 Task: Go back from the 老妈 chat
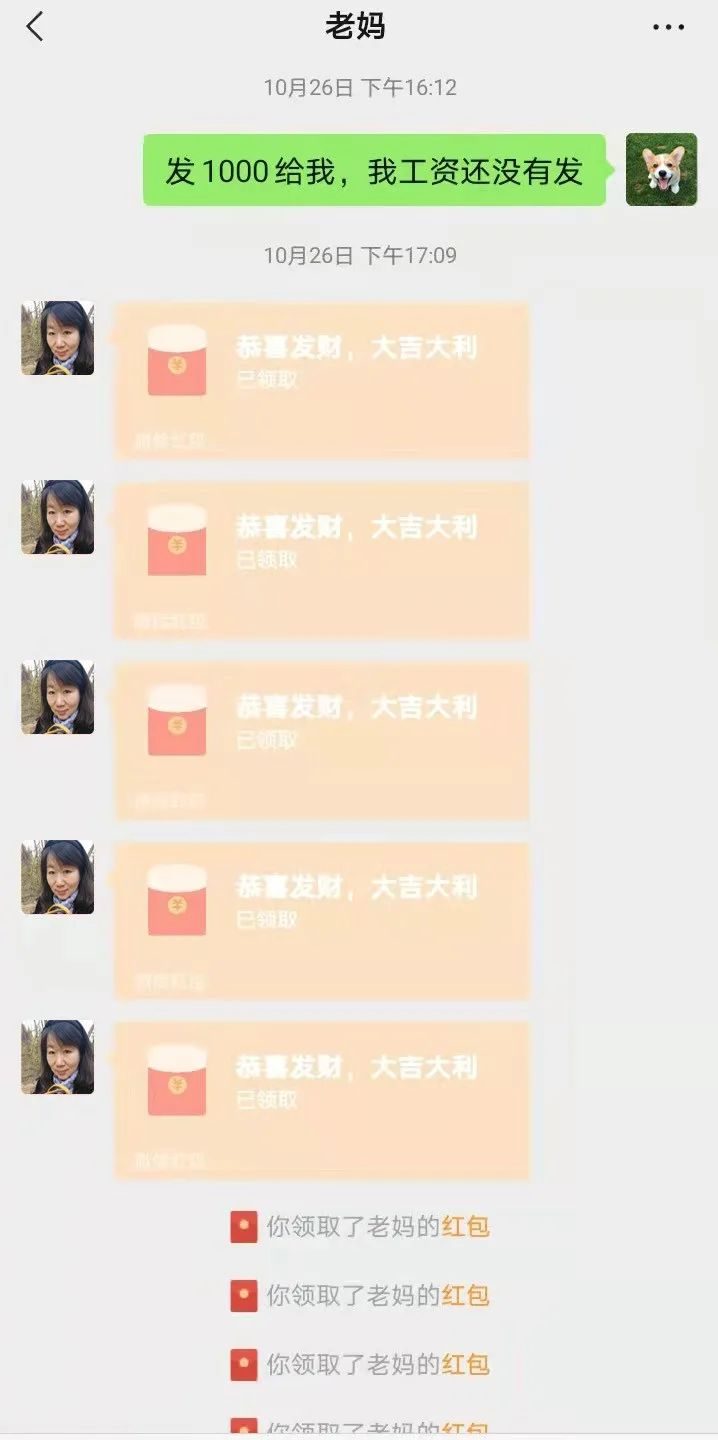pos(35,27)
